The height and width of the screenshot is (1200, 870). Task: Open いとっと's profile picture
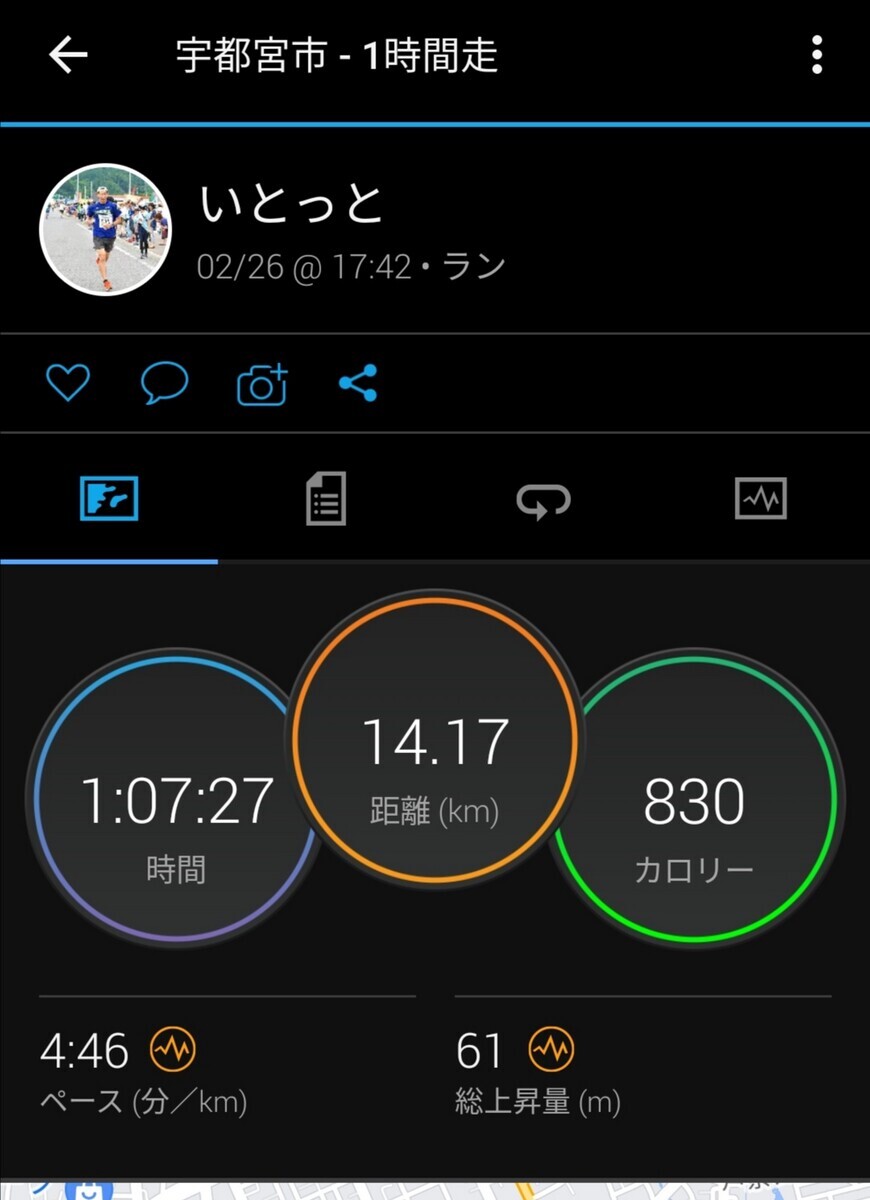click(105, 230)
